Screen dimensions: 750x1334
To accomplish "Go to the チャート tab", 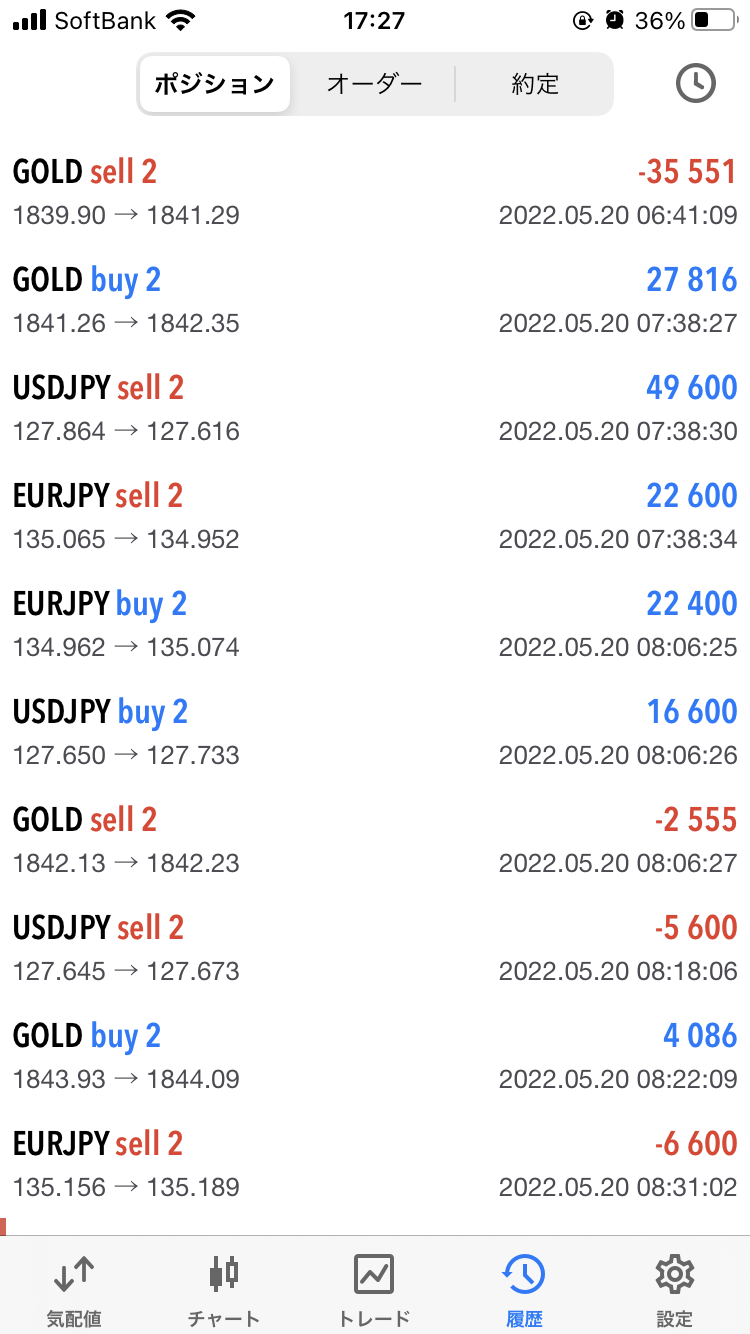I will [224, 1290].
